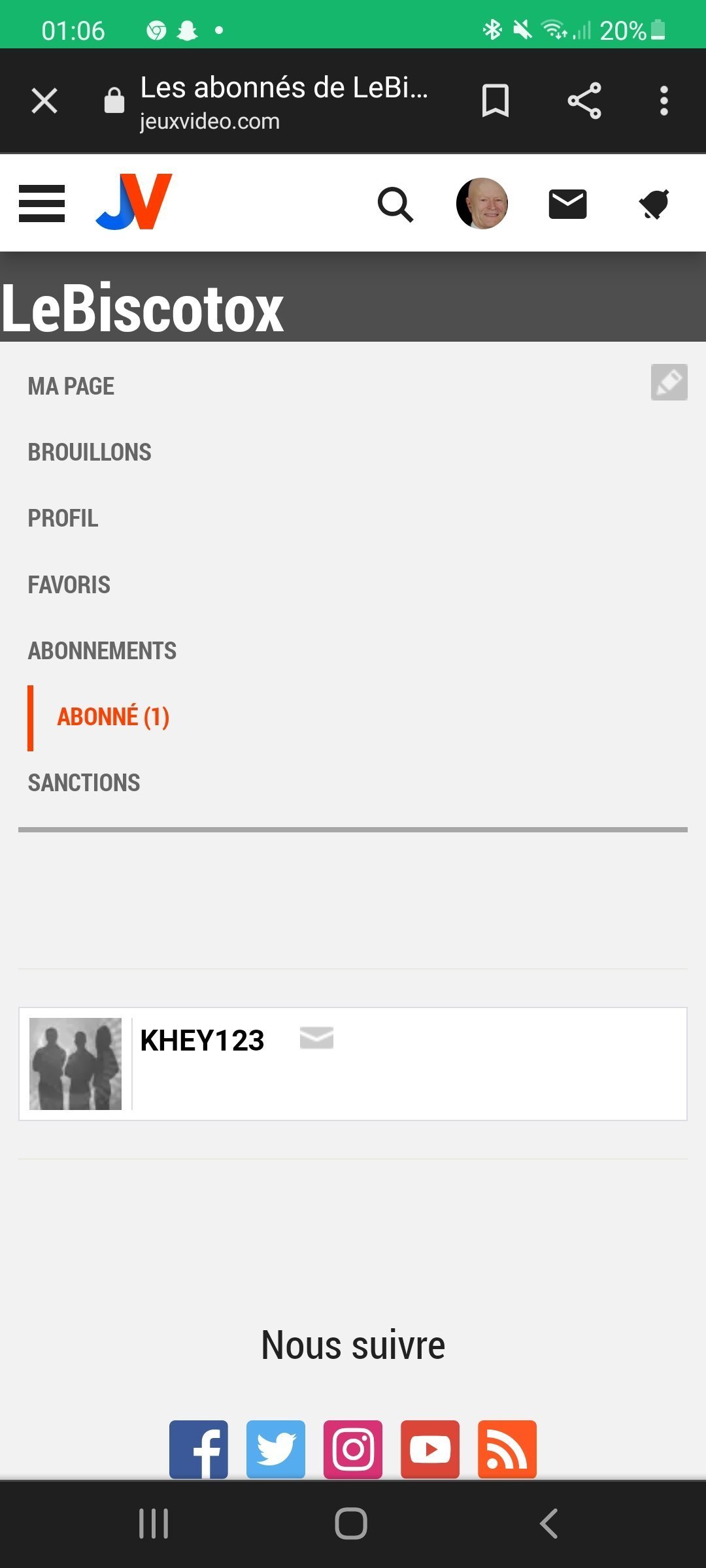The height and width of the screenshot is (1568, 706).
Task: Bookmark this page in the browser
Action: click(x=495, y=101)
